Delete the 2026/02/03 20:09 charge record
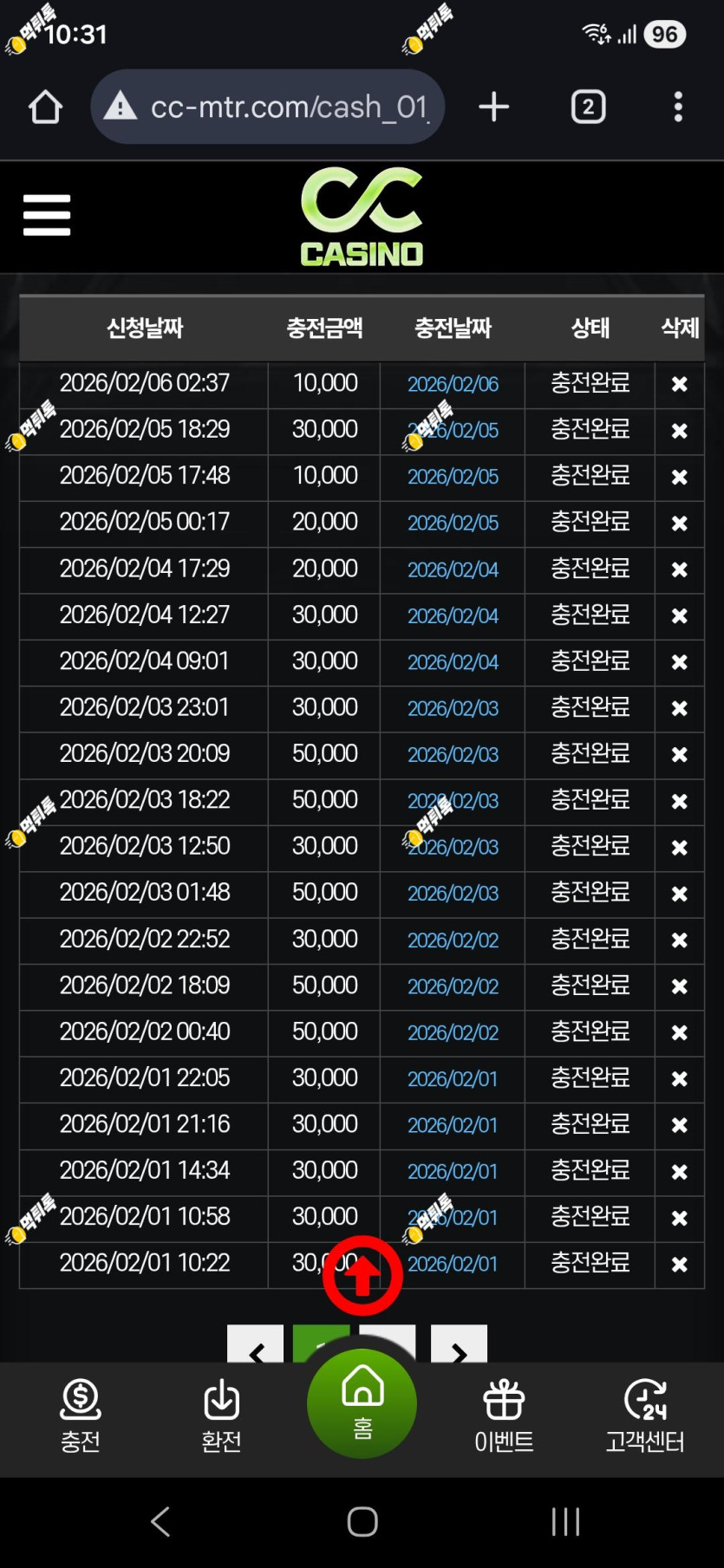The height and width of the screenshot is (1568, 724). click(680, 755)
